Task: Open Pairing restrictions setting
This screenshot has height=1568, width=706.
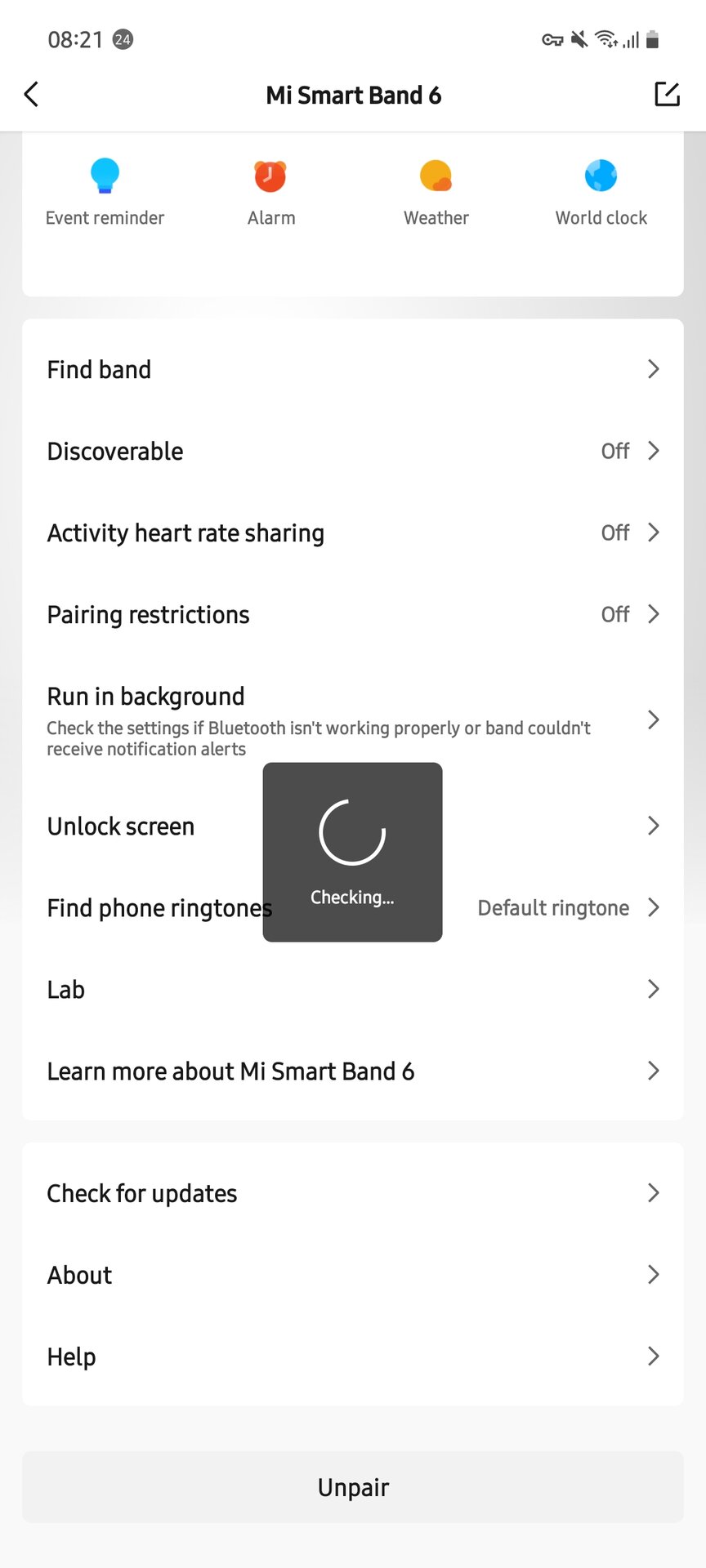Action: point(353,614)
